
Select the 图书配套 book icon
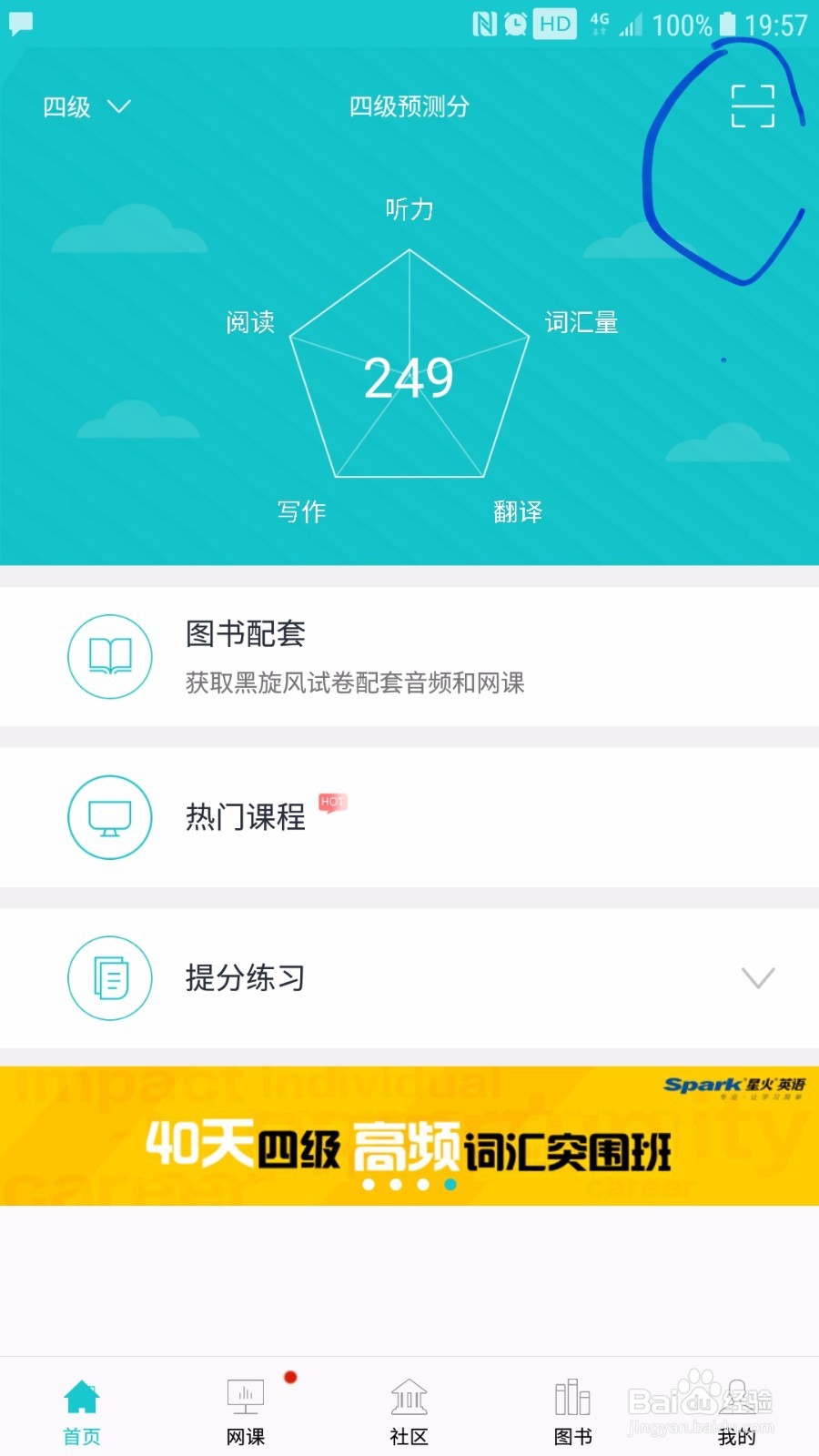tap(109, 657)
